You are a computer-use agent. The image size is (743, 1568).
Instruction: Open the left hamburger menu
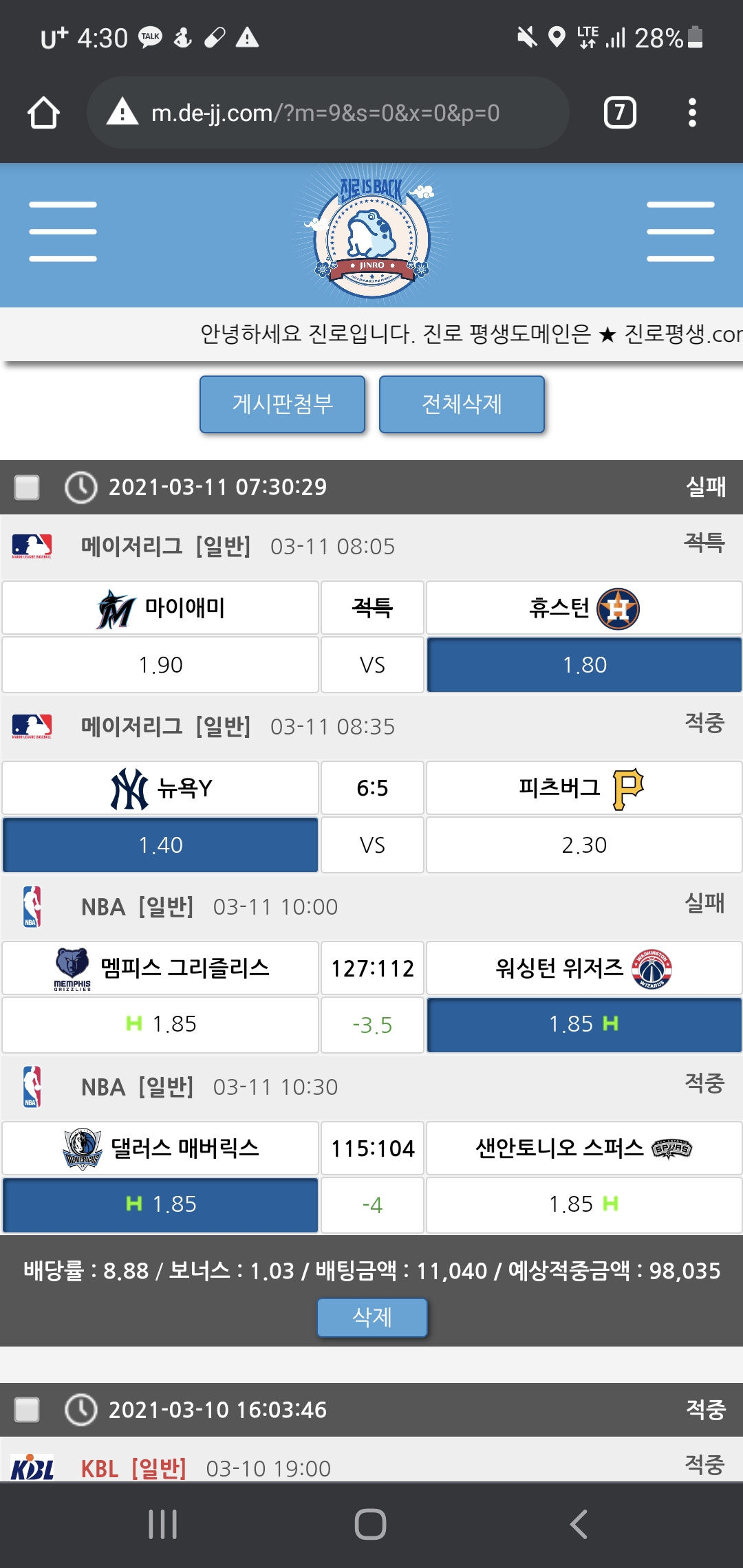tap(63, 232)
